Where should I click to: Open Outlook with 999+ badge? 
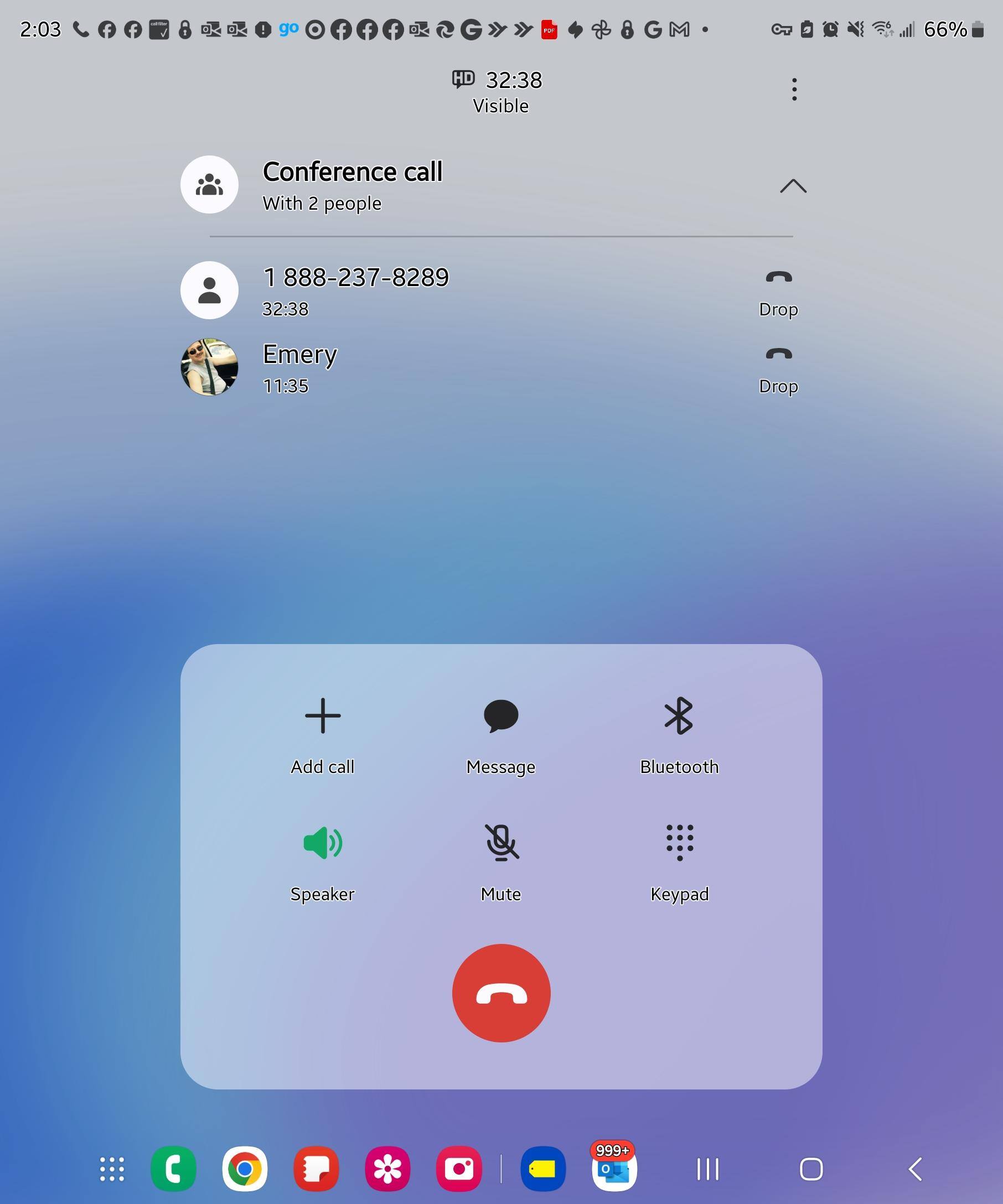(x=614, y=1169)
